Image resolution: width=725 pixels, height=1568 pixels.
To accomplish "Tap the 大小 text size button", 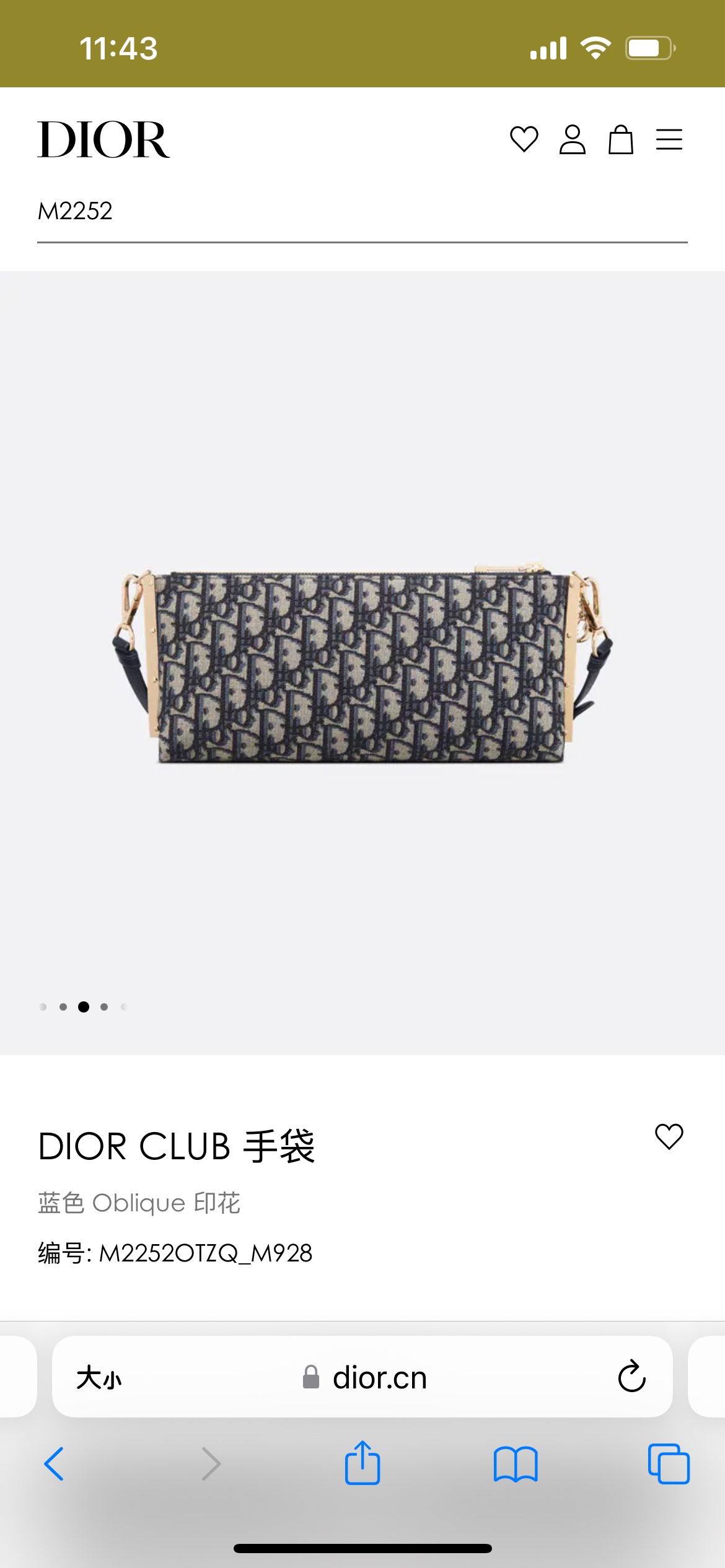I will tap(99, 1378).
